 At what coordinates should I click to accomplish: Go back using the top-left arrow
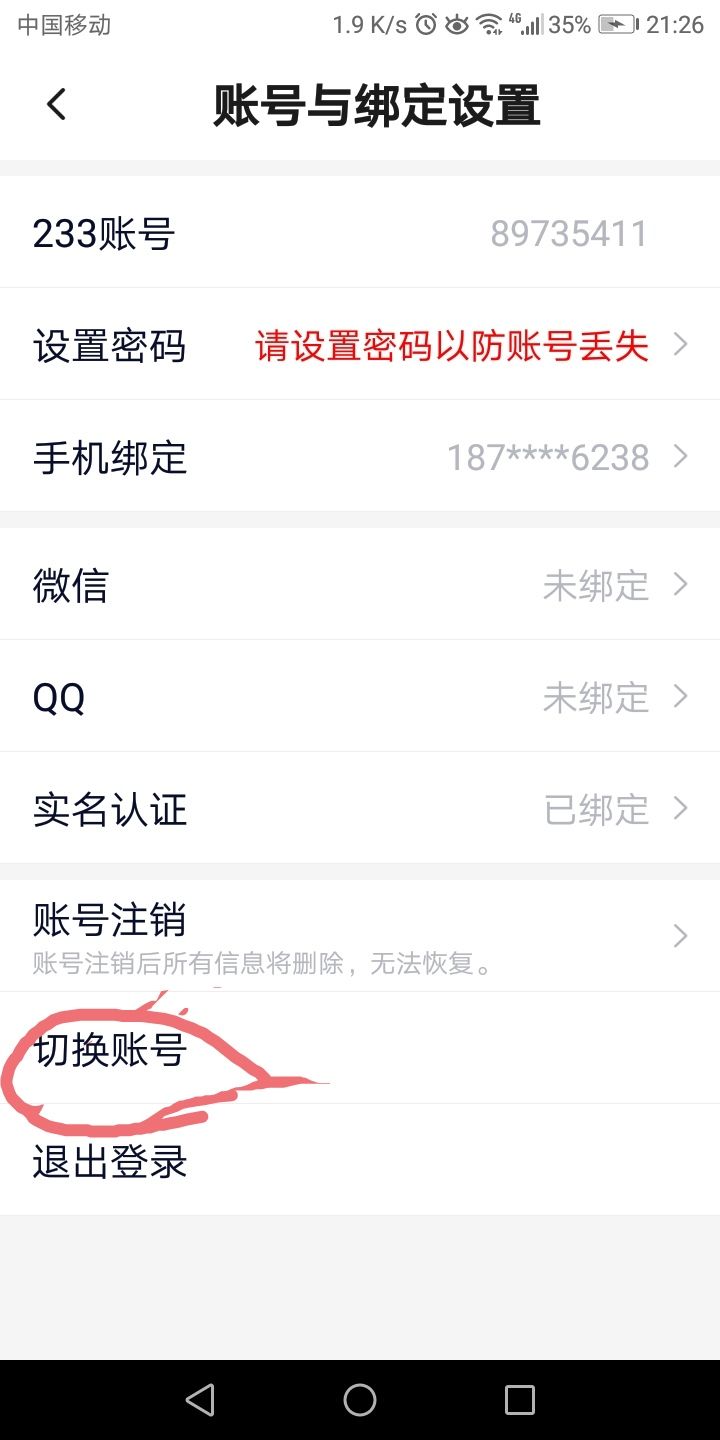pos(56,104)
